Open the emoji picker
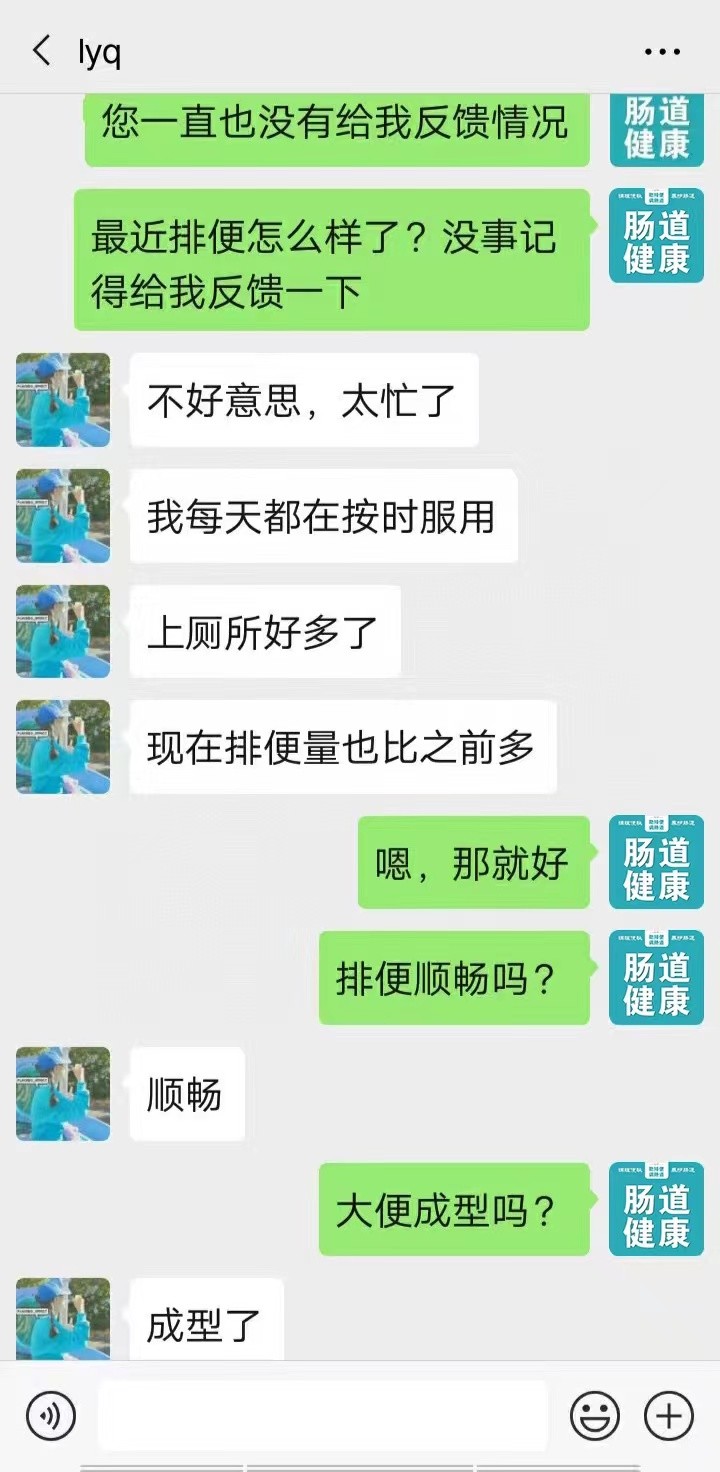Image resolution: width=720 pixels, height=1472 pixels. [x=594, y=1416]
